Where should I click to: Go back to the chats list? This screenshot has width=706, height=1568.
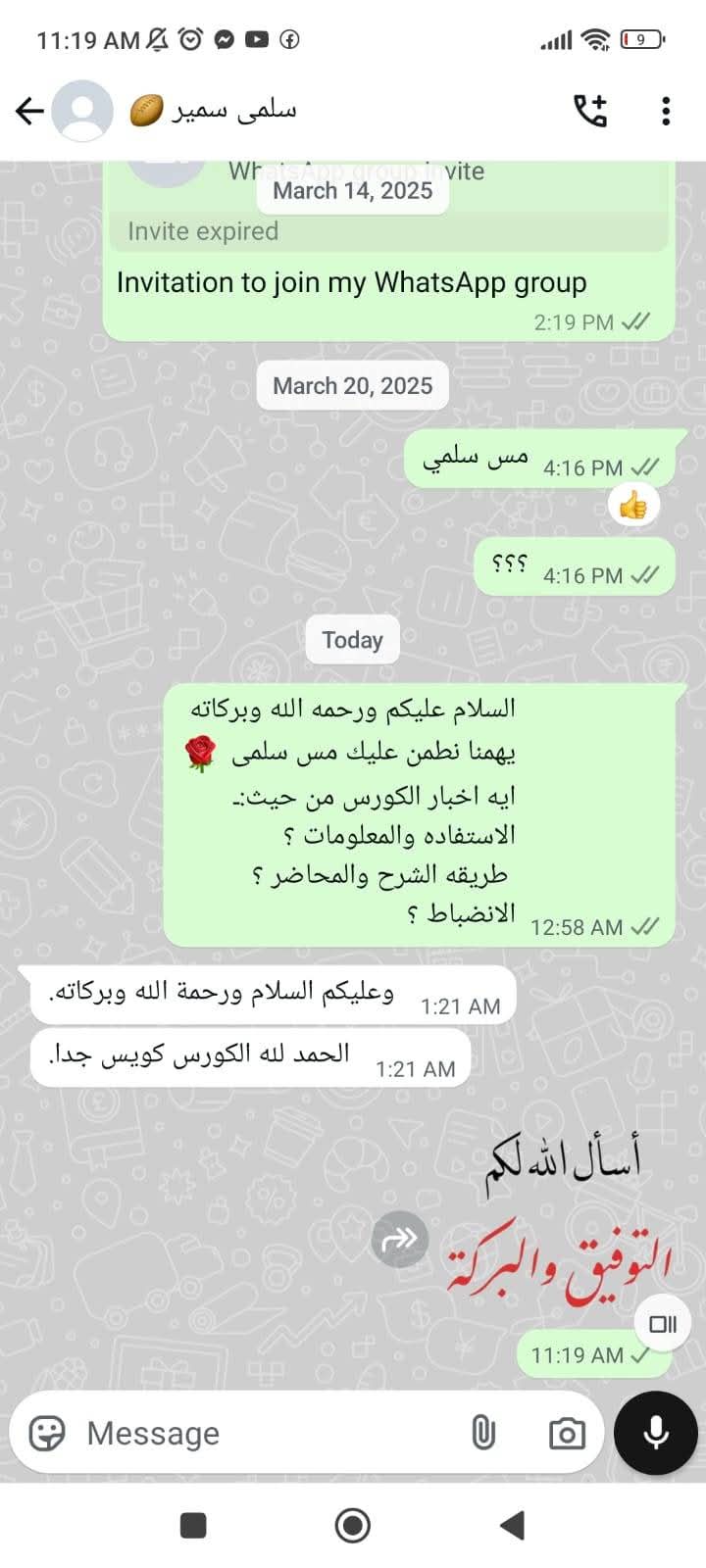click(x=29, y=111)
